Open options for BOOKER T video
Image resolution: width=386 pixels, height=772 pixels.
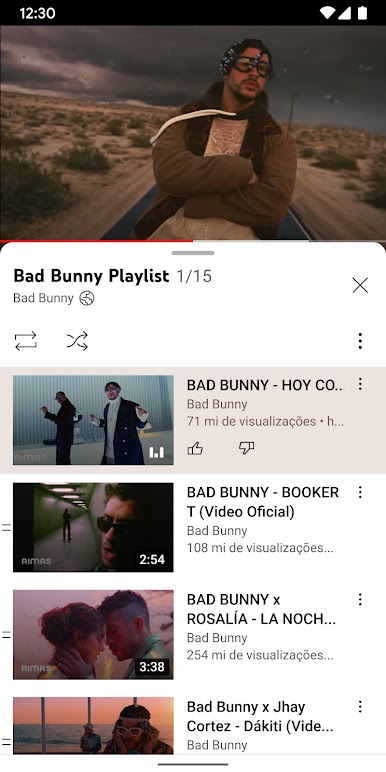point(360,492)
